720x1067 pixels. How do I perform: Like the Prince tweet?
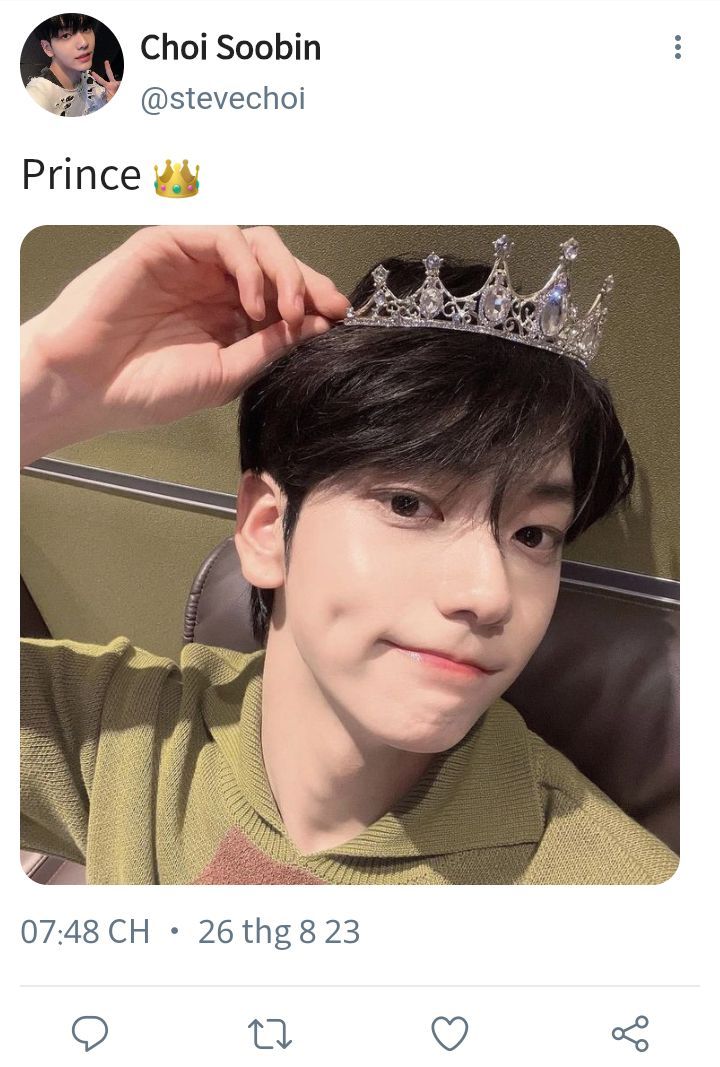click(x=450, y=1033)
